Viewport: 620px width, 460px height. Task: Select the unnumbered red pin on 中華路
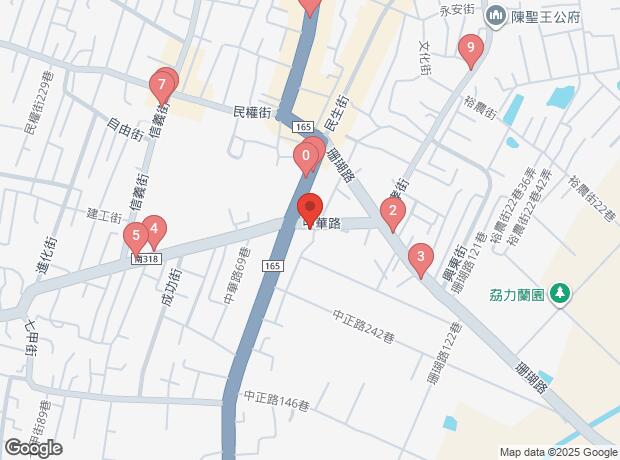310,207
